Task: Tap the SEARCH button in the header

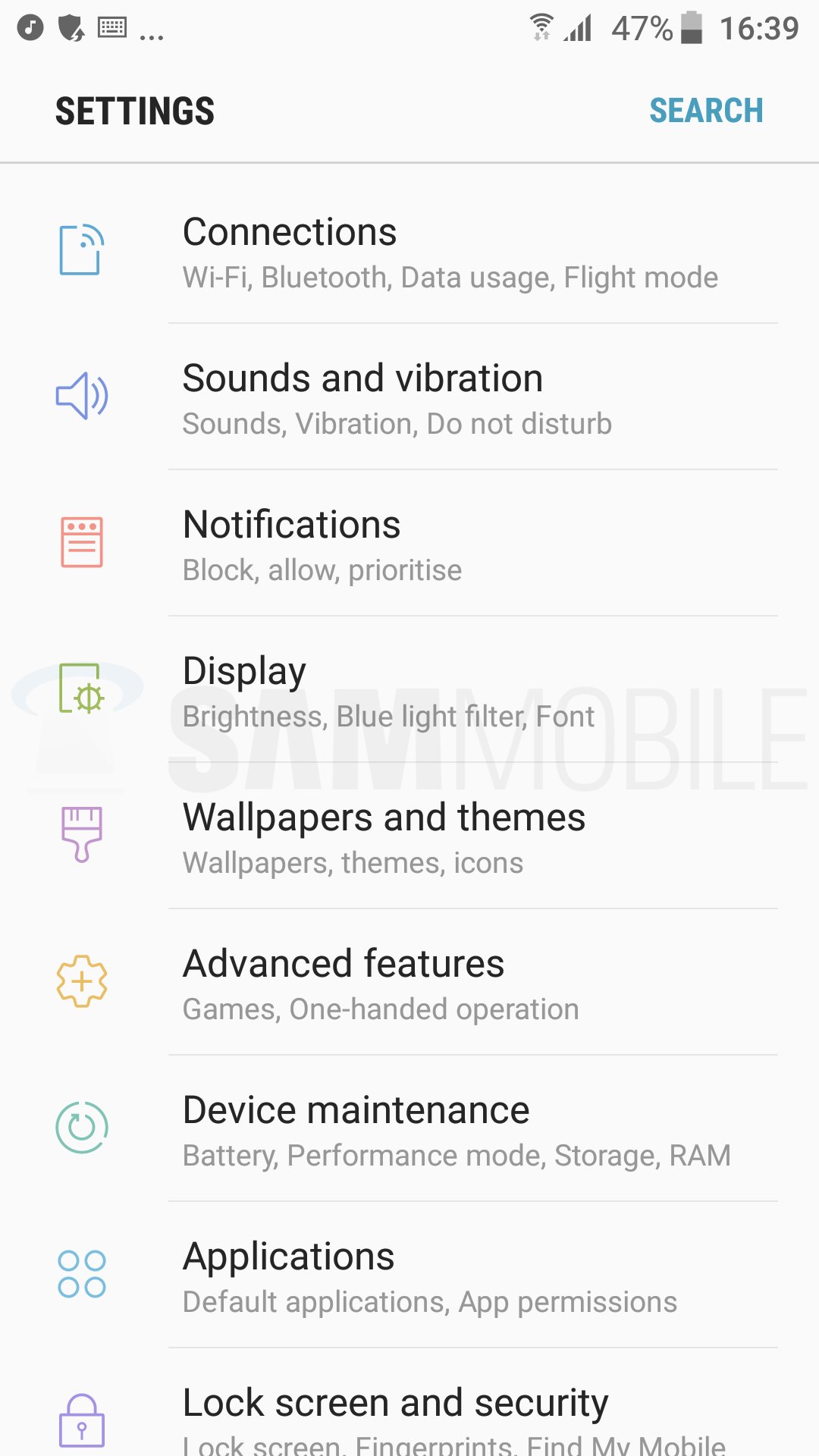Action: click(706, 111)
